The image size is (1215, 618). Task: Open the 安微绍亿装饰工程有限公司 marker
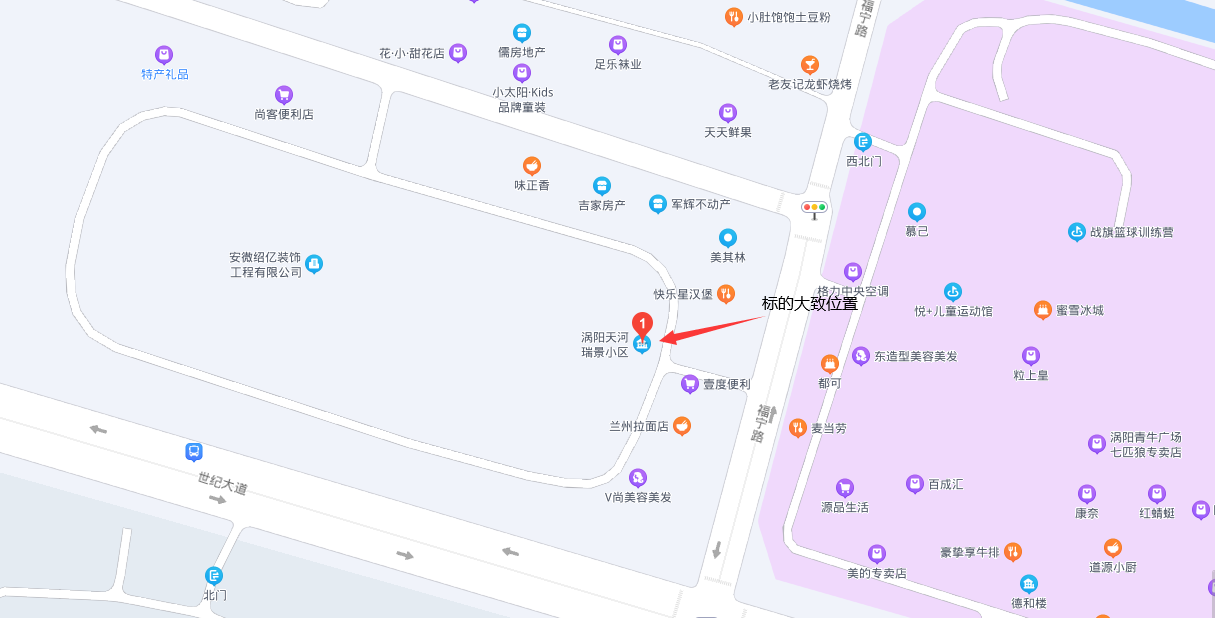click(314, 264)
